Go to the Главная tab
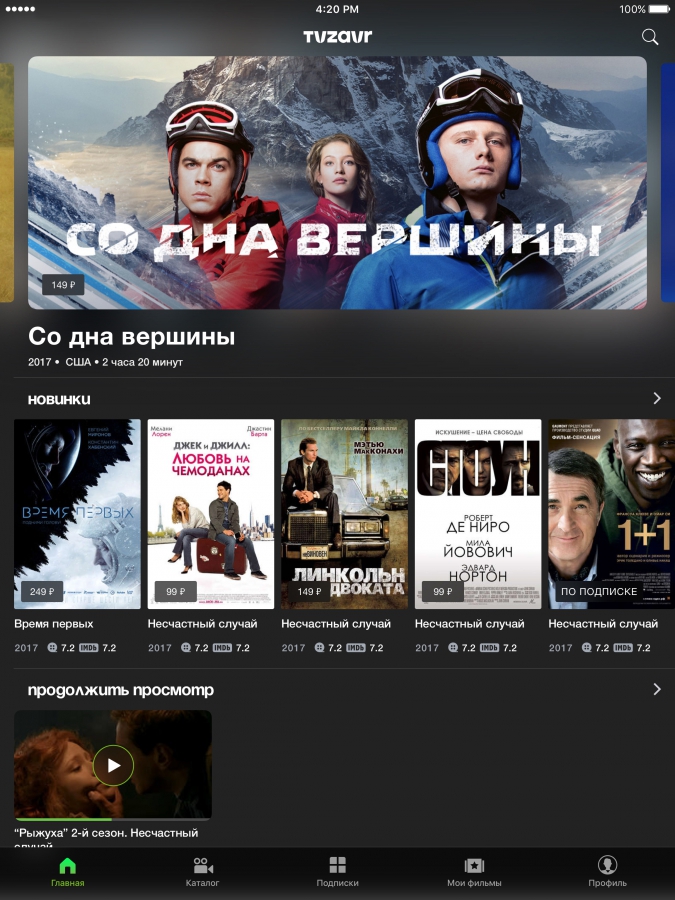The image size is (675, 900). tap(67, 871)
